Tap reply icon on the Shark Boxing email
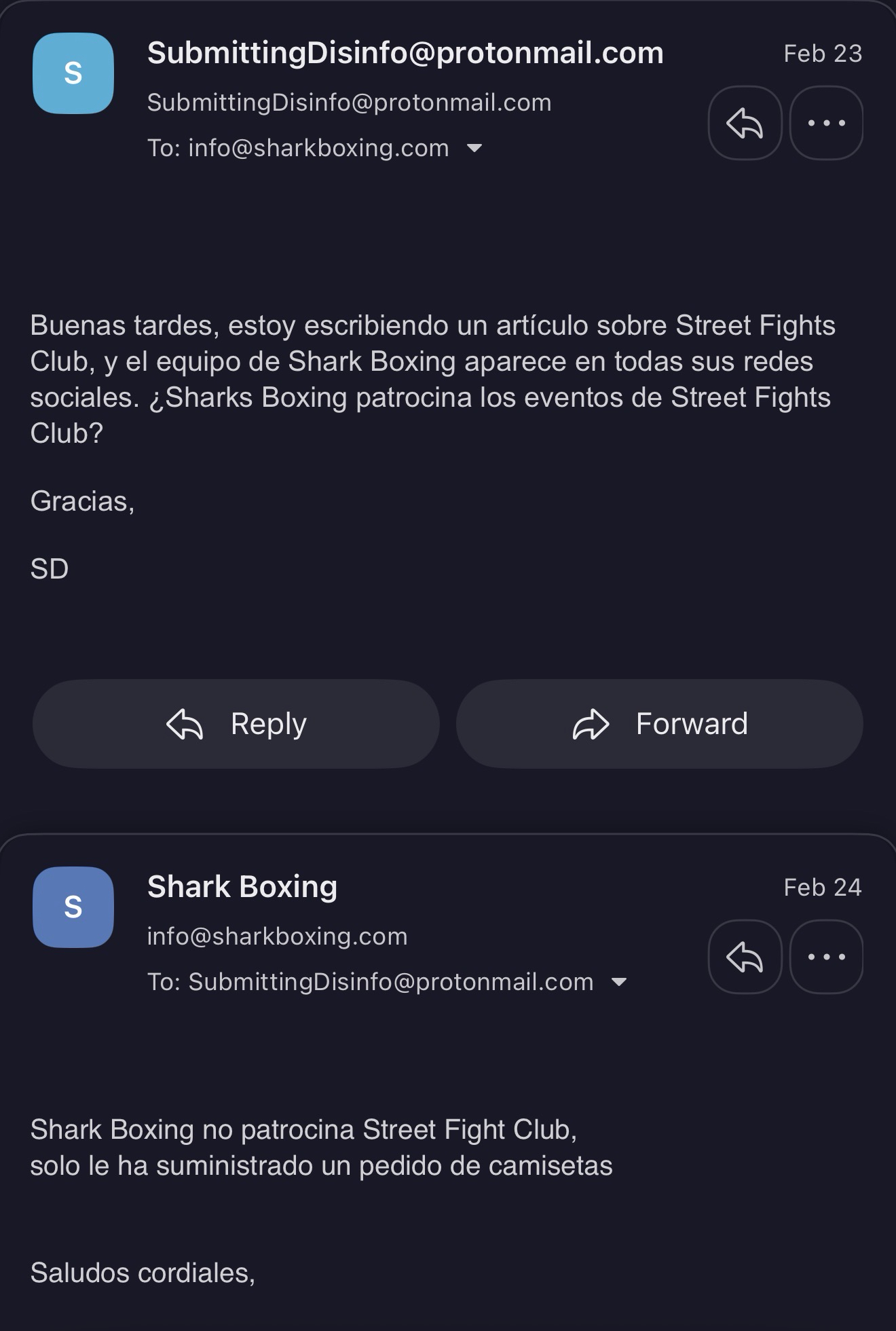This screenshot has height=1331, width=896. click(745, 957)
